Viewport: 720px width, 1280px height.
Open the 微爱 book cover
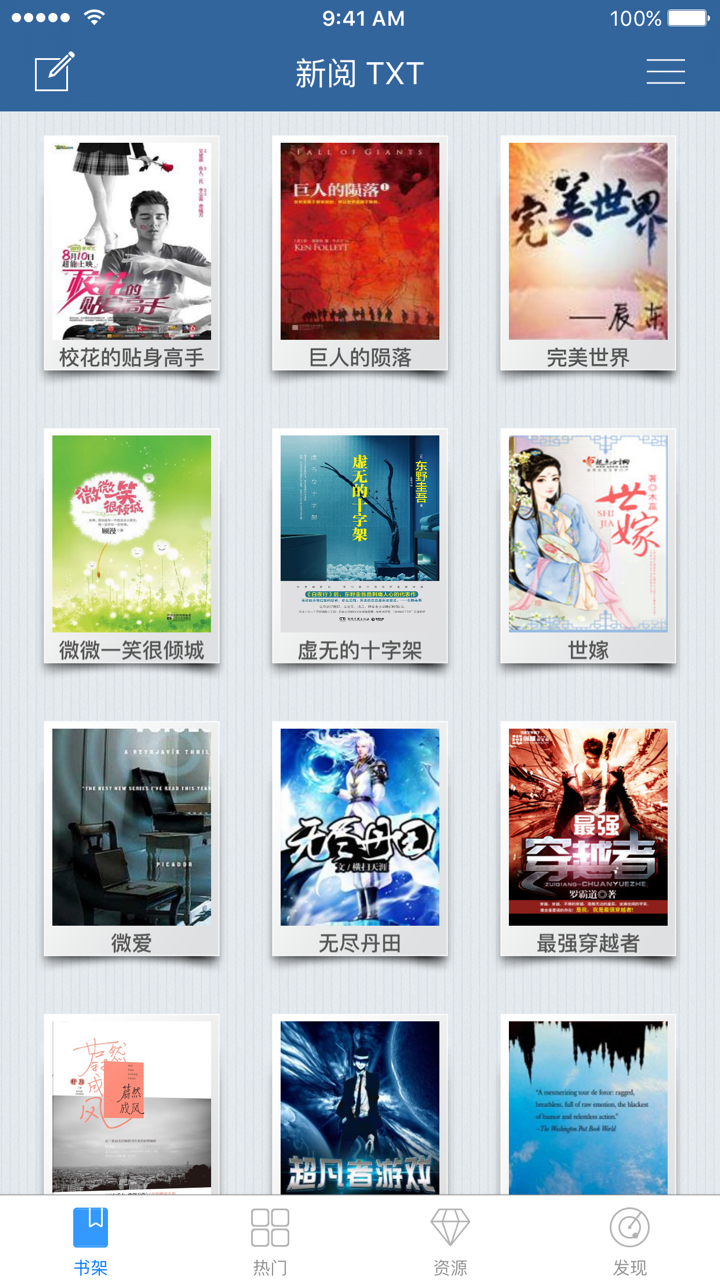pyautogui.click(x=131, y=826)
